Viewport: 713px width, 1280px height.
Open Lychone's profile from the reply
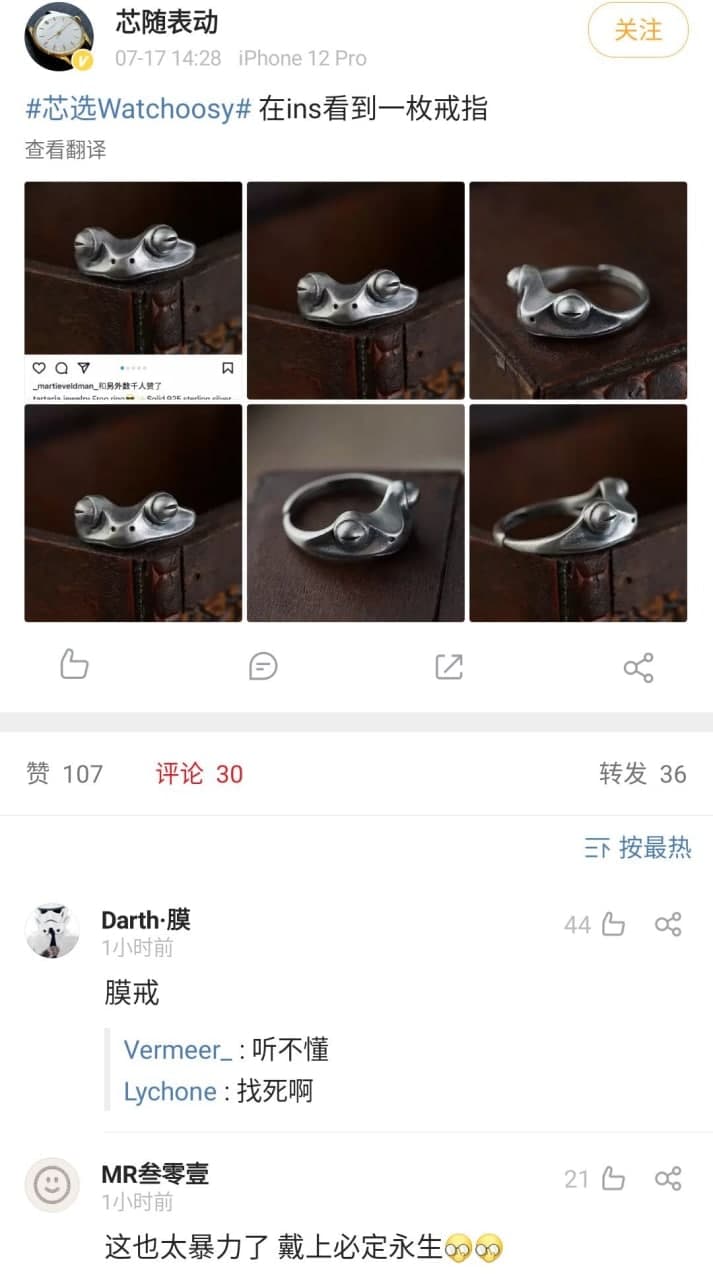point(169,1091)
